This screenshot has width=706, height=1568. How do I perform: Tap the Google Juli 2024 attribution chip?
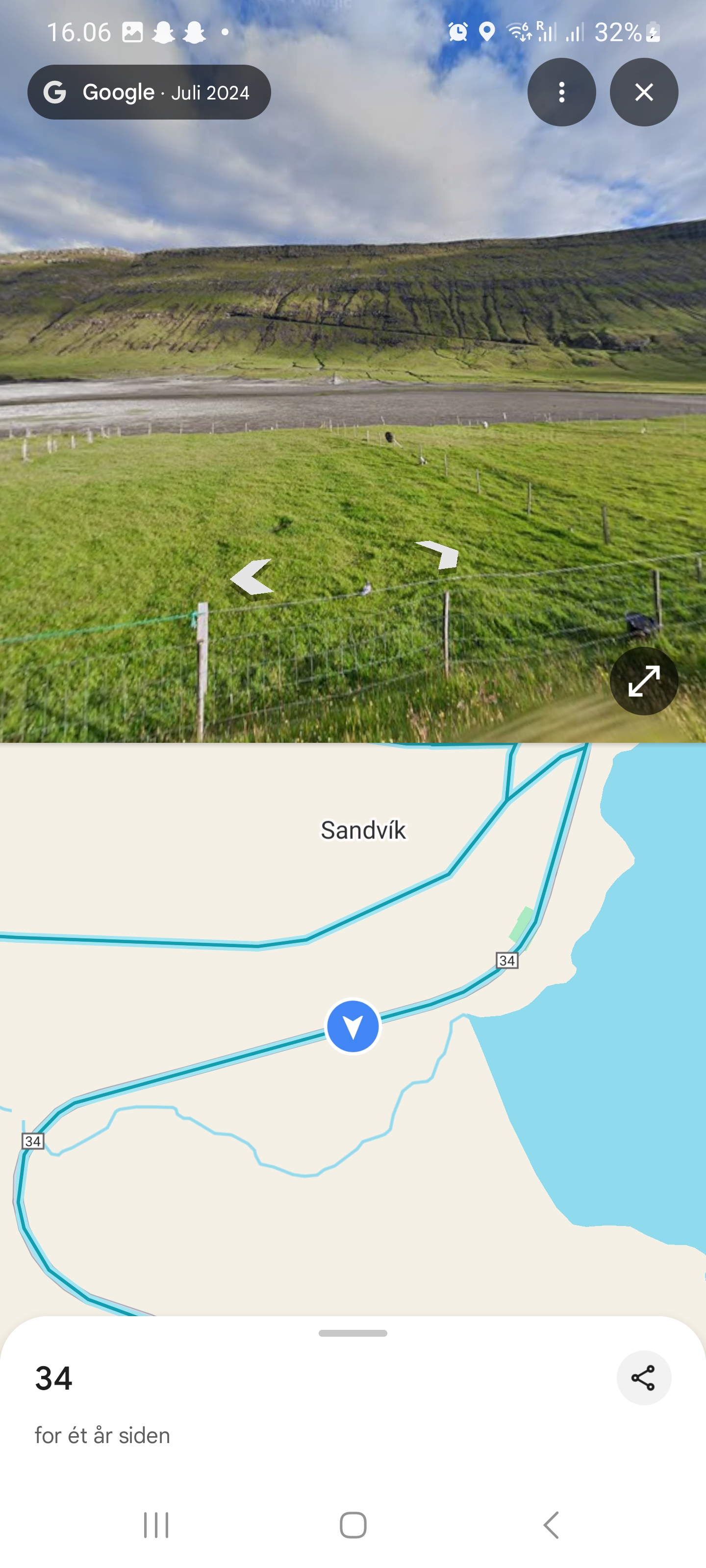149,93
